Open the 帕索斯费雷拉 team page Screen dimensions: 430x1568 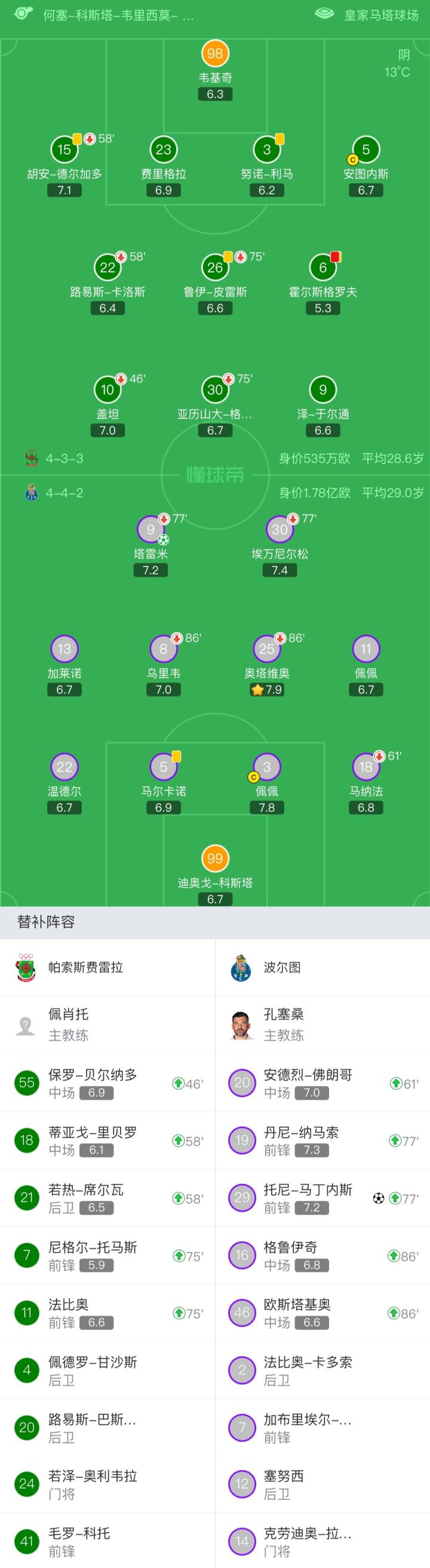(107, 968)
